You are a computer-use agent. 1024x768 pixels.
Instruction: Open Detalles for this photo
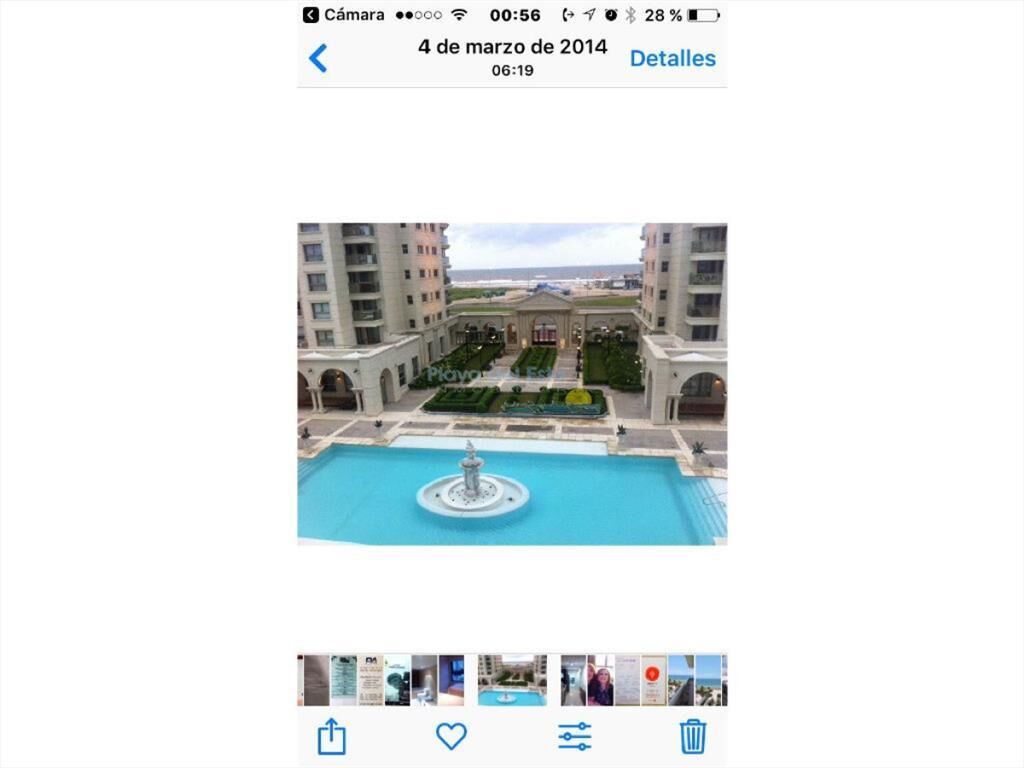tap(672, 58)
